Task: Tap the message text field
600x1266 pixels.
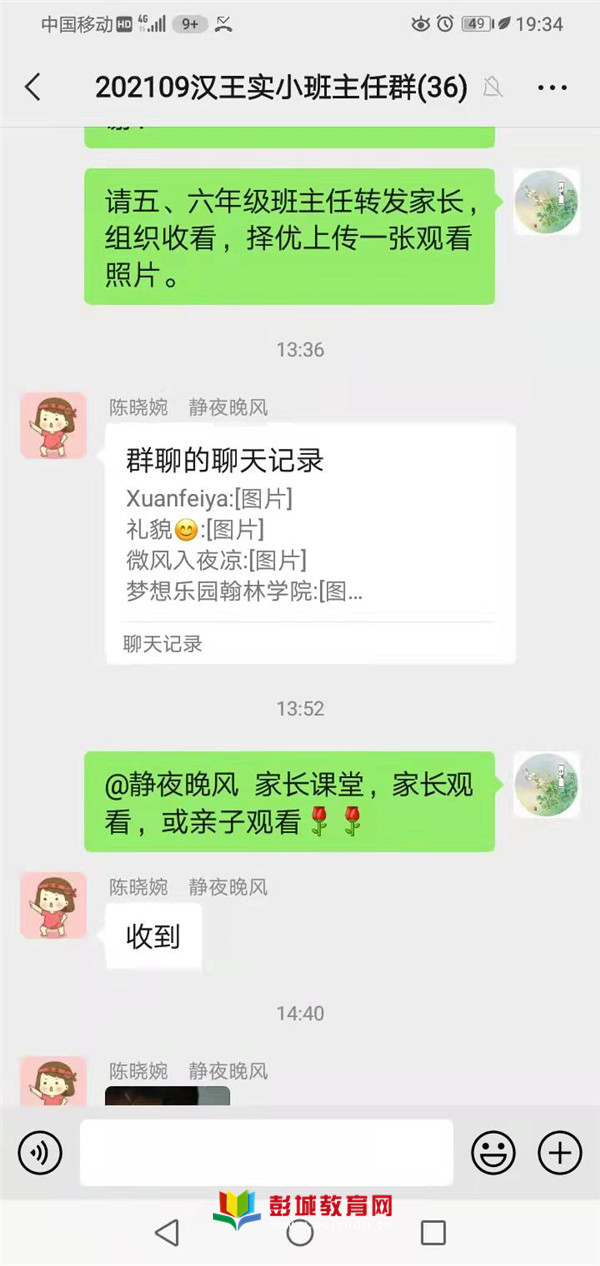Action: pyautogui.click(x=266, y=1153)
